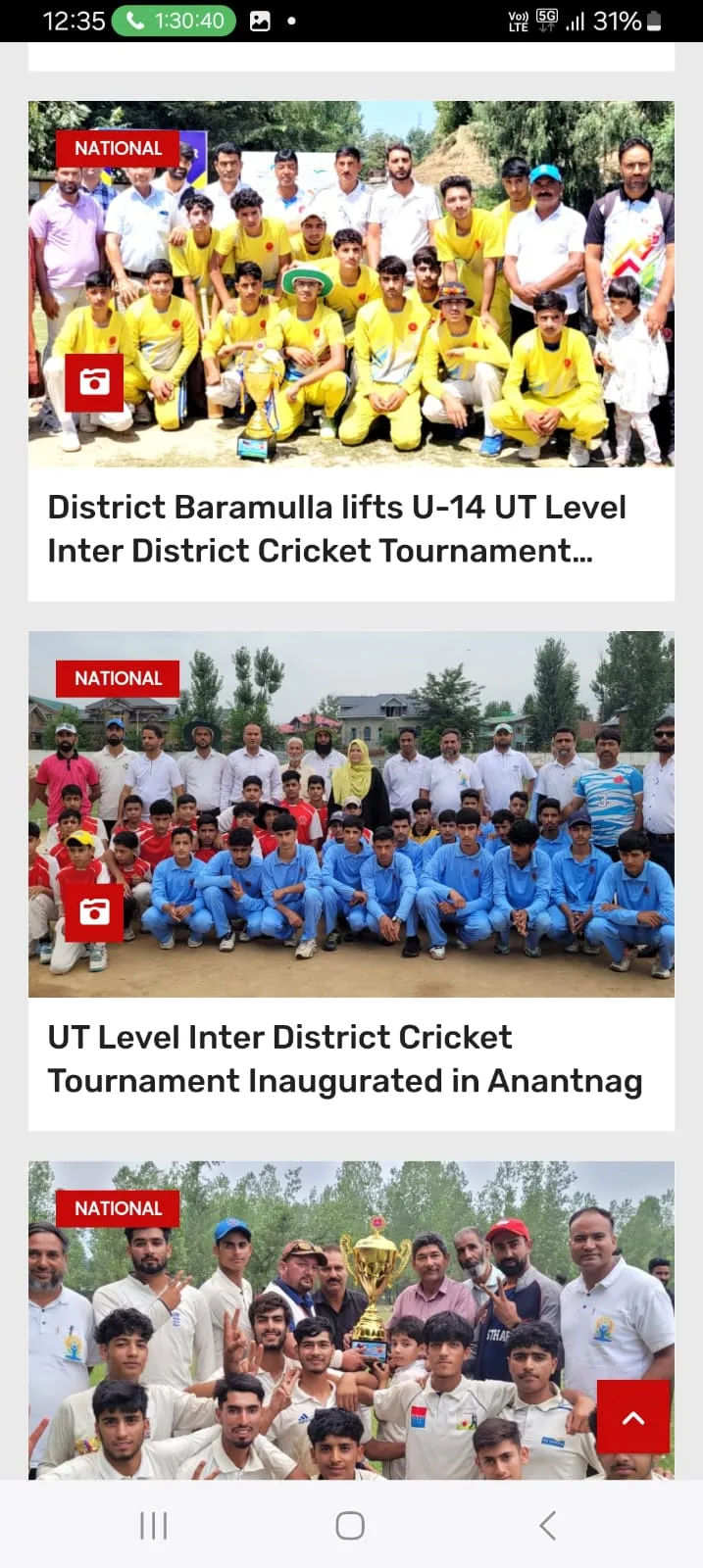703x1568 pixels.
Task: Go back using the system back button
Action: click(x=548, y=1525)
